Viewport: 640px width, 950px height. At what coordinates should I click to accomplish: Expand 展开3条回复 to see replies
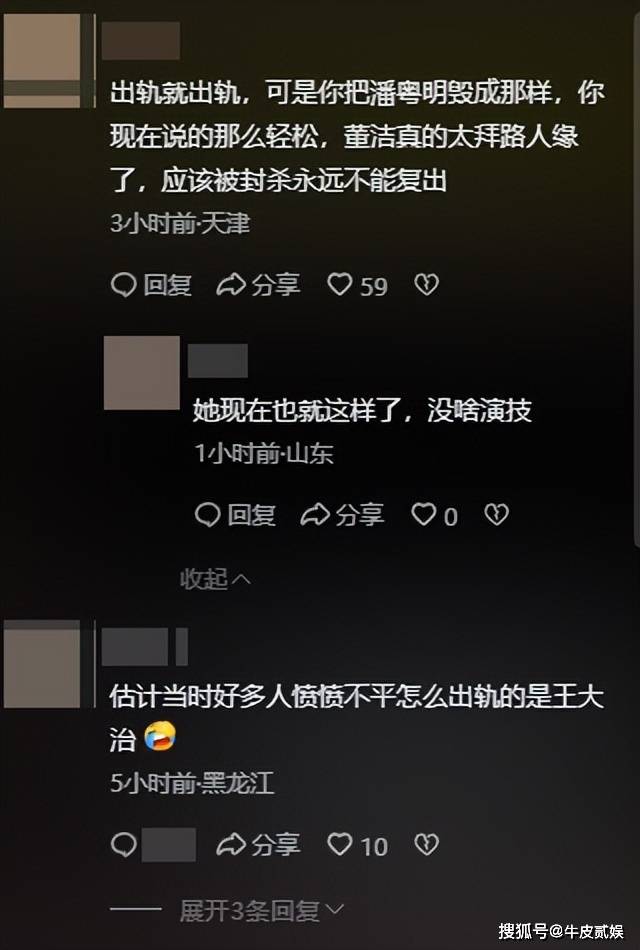(x=260, y=910)
